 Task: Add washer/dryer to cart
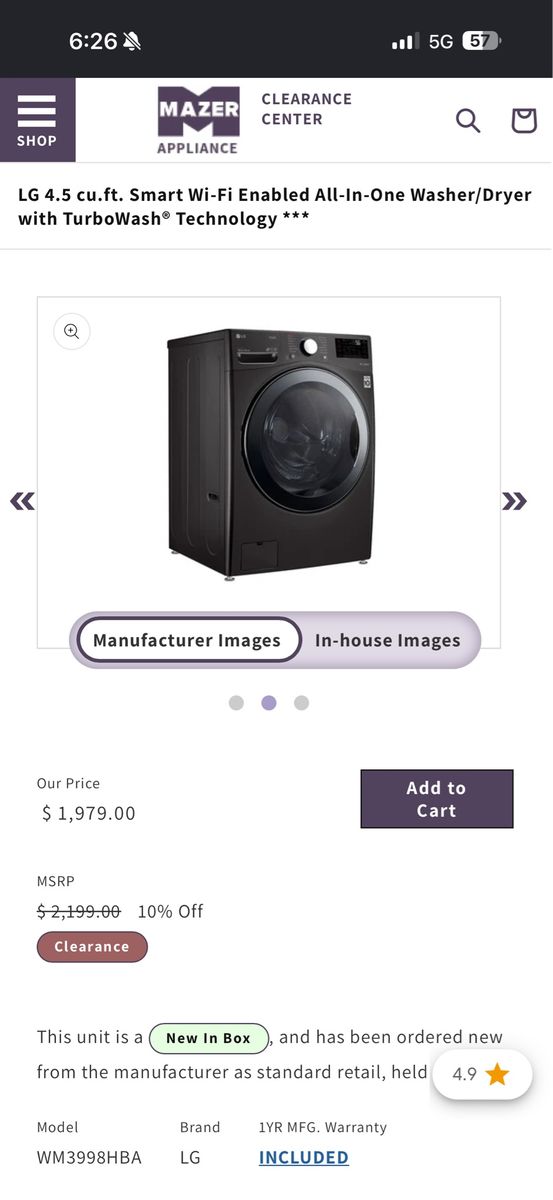437,799
